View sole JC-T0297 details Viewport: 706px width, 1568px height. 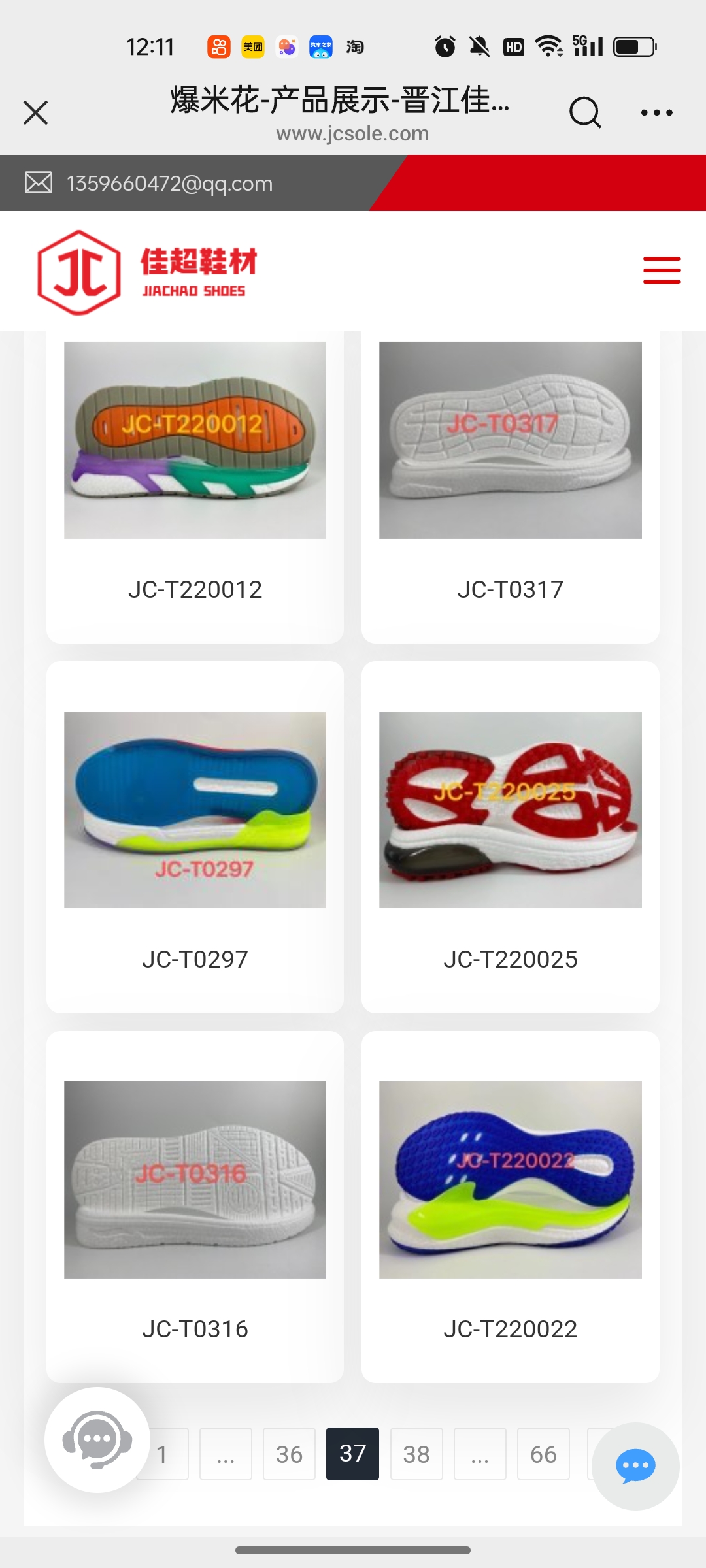click(x=195, y=836)
